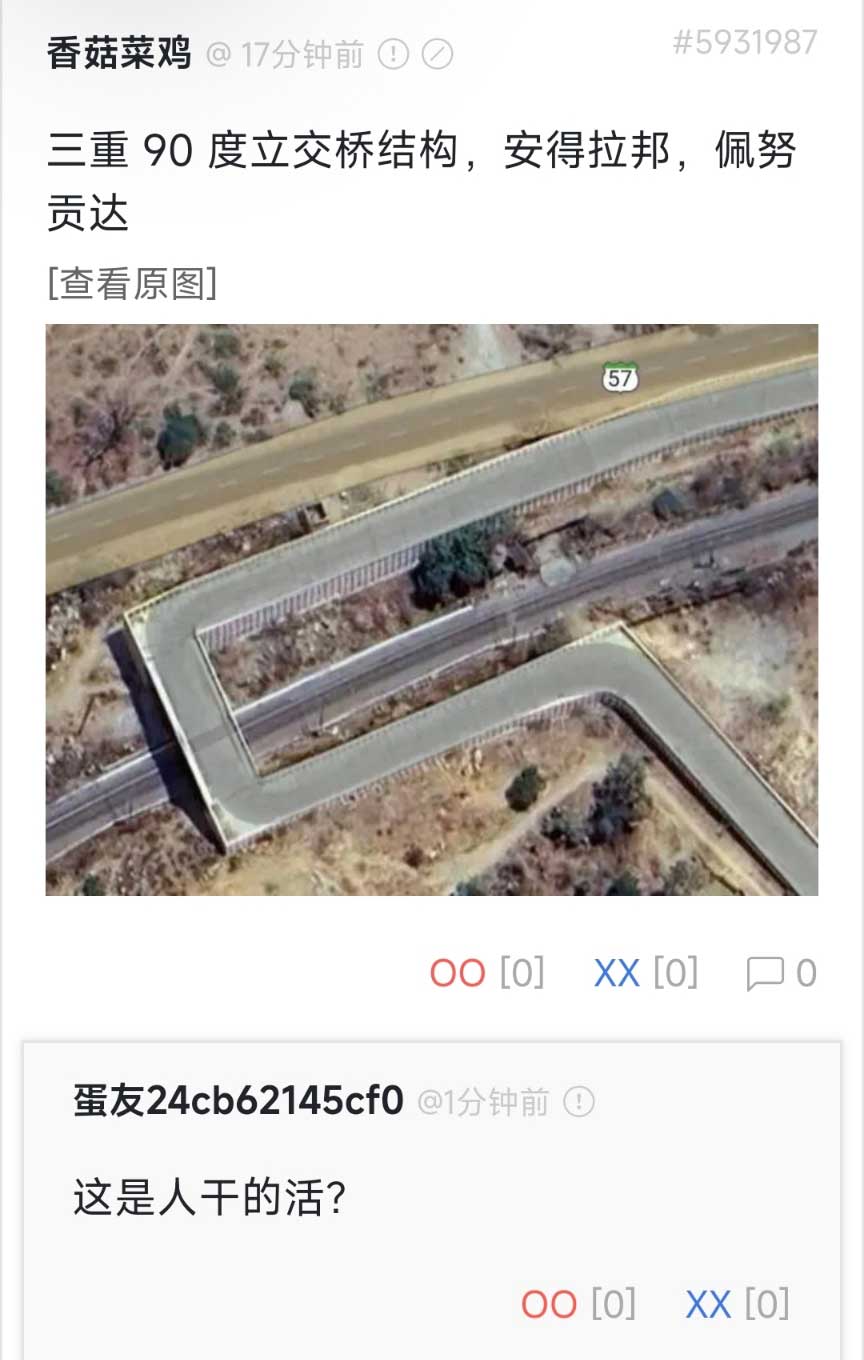Tap 查看原图 to view original image
Image resolution: width=864 pixels, height=1360 pixels.
click(x=132, y=284)
